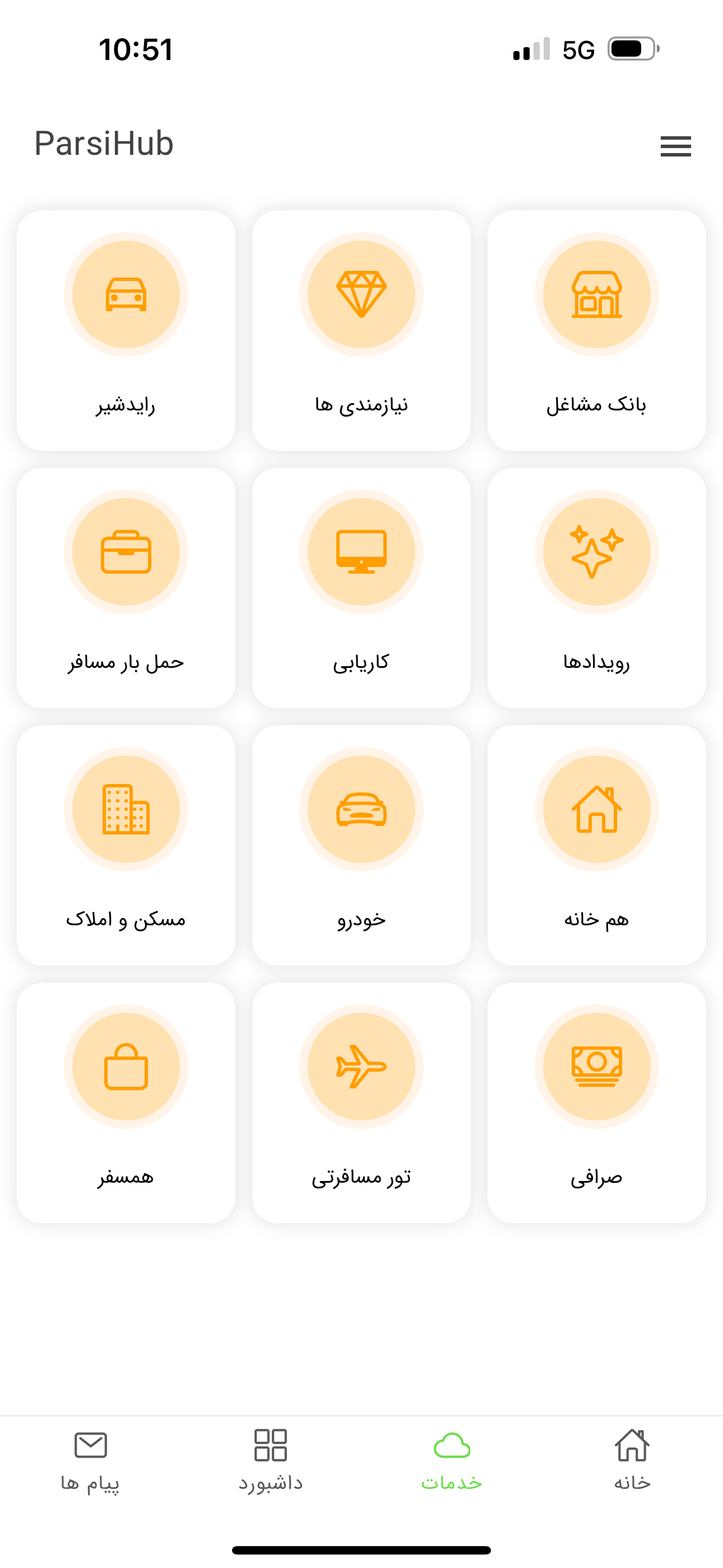Open the صرافی currency exchange card

[596, 1103]
